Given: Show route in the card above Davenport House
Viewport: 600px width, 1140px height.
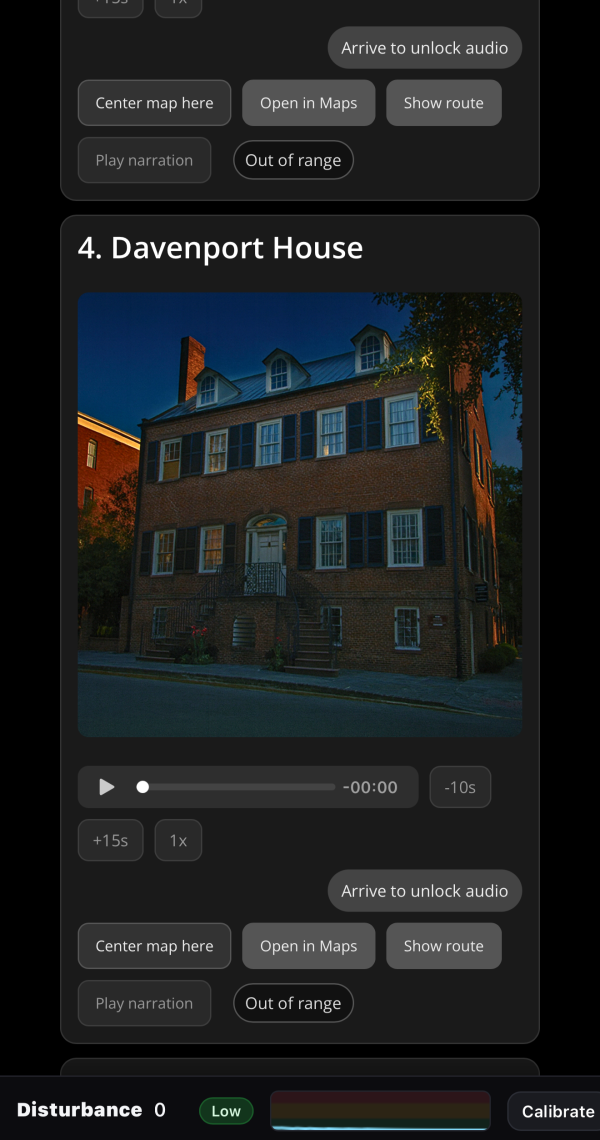Looking at the screenshot, I should pos(443,103).
